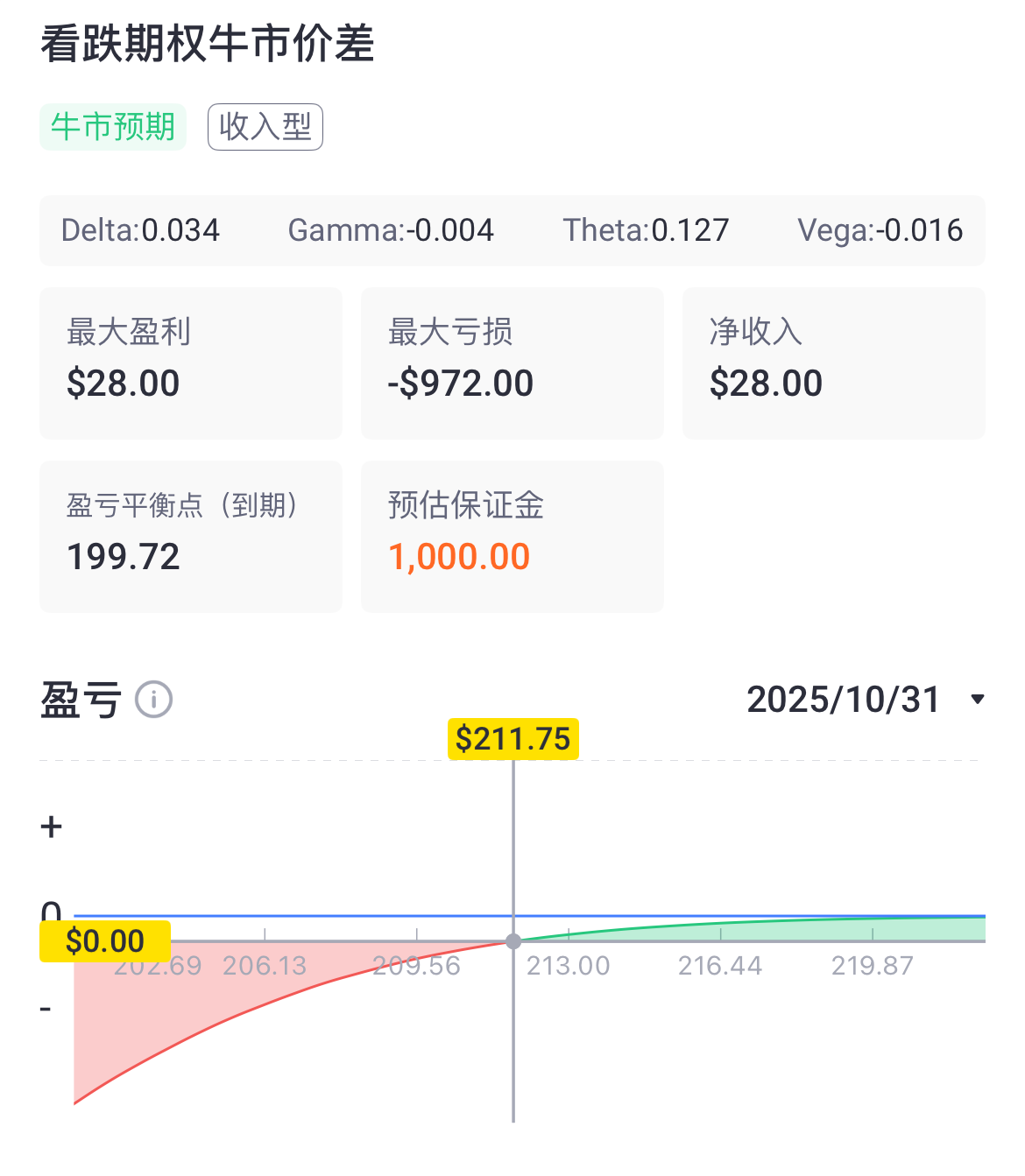Tap the $211.75 price marker on chart
This screenshot has height=1176, width=1025.
tap(512, 739)
